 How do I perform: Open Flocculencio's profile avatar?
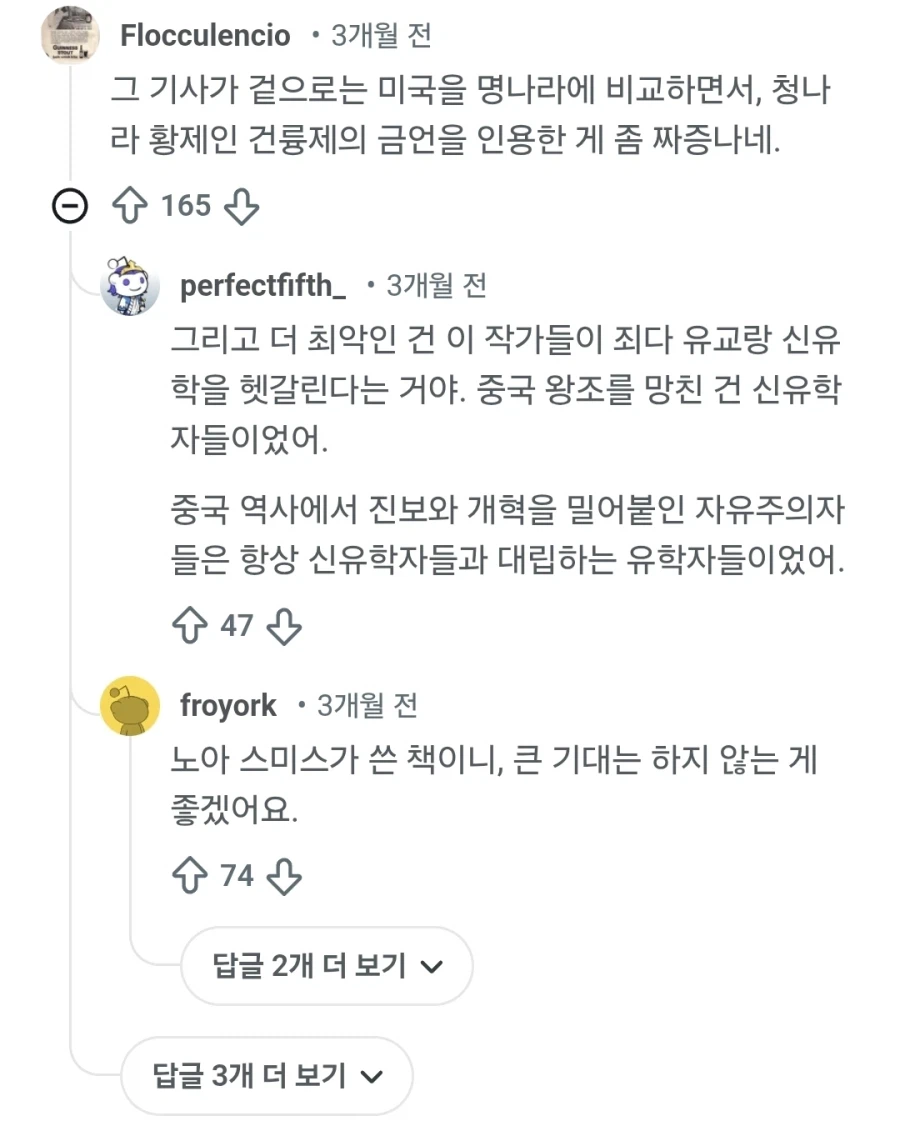tap(68, 35)
